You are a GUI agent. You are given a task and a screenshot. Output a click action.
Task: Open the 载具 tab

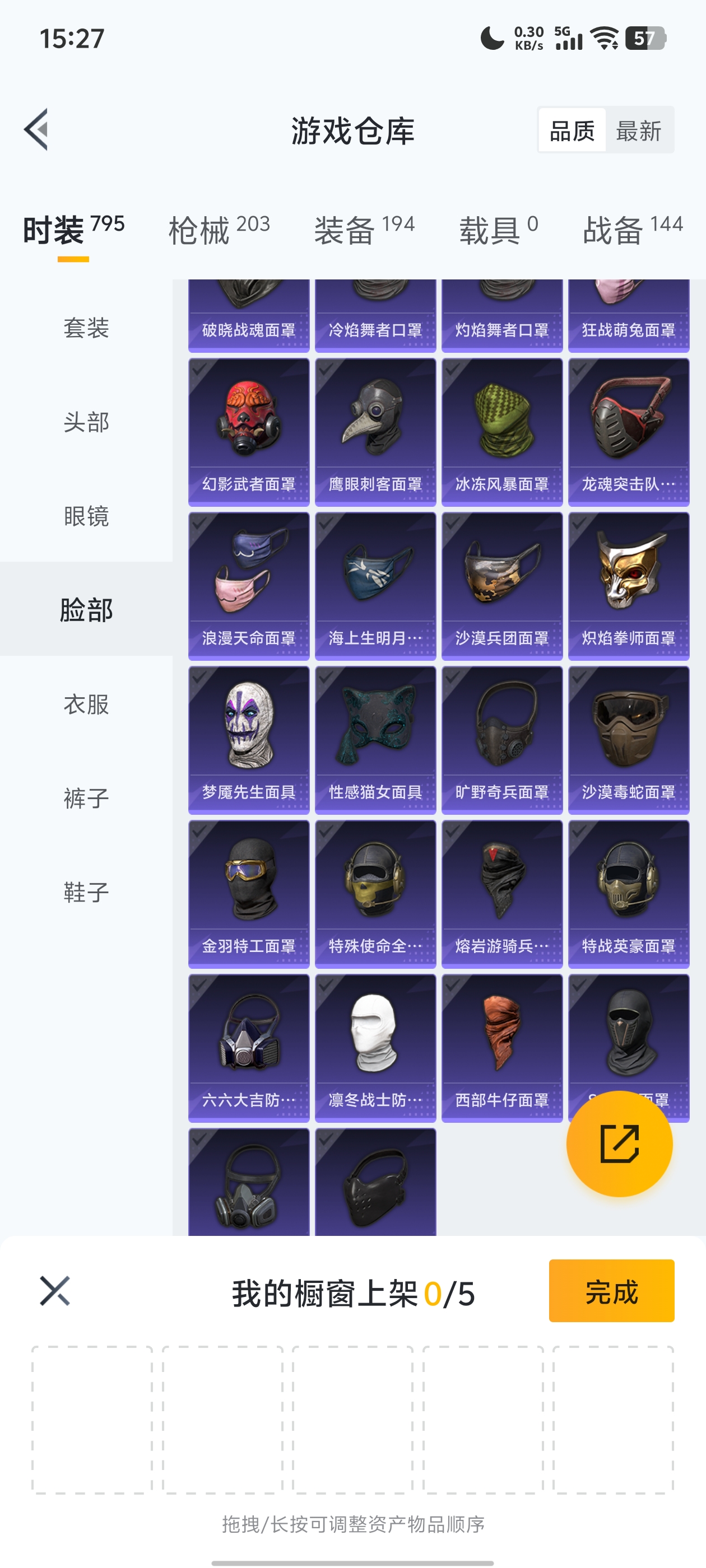tap(498, 231)
